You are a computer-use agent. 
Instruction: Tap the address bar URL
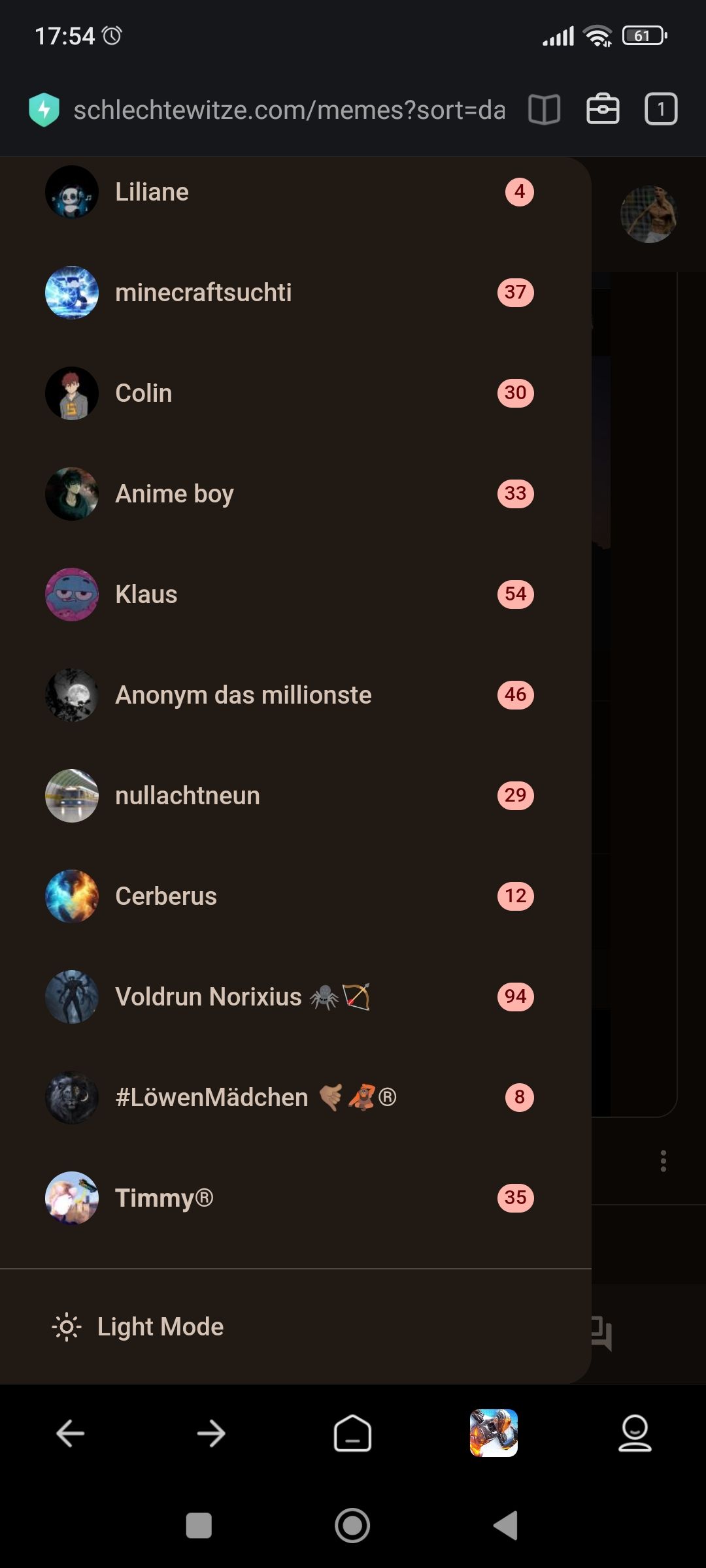pos(289,110)
